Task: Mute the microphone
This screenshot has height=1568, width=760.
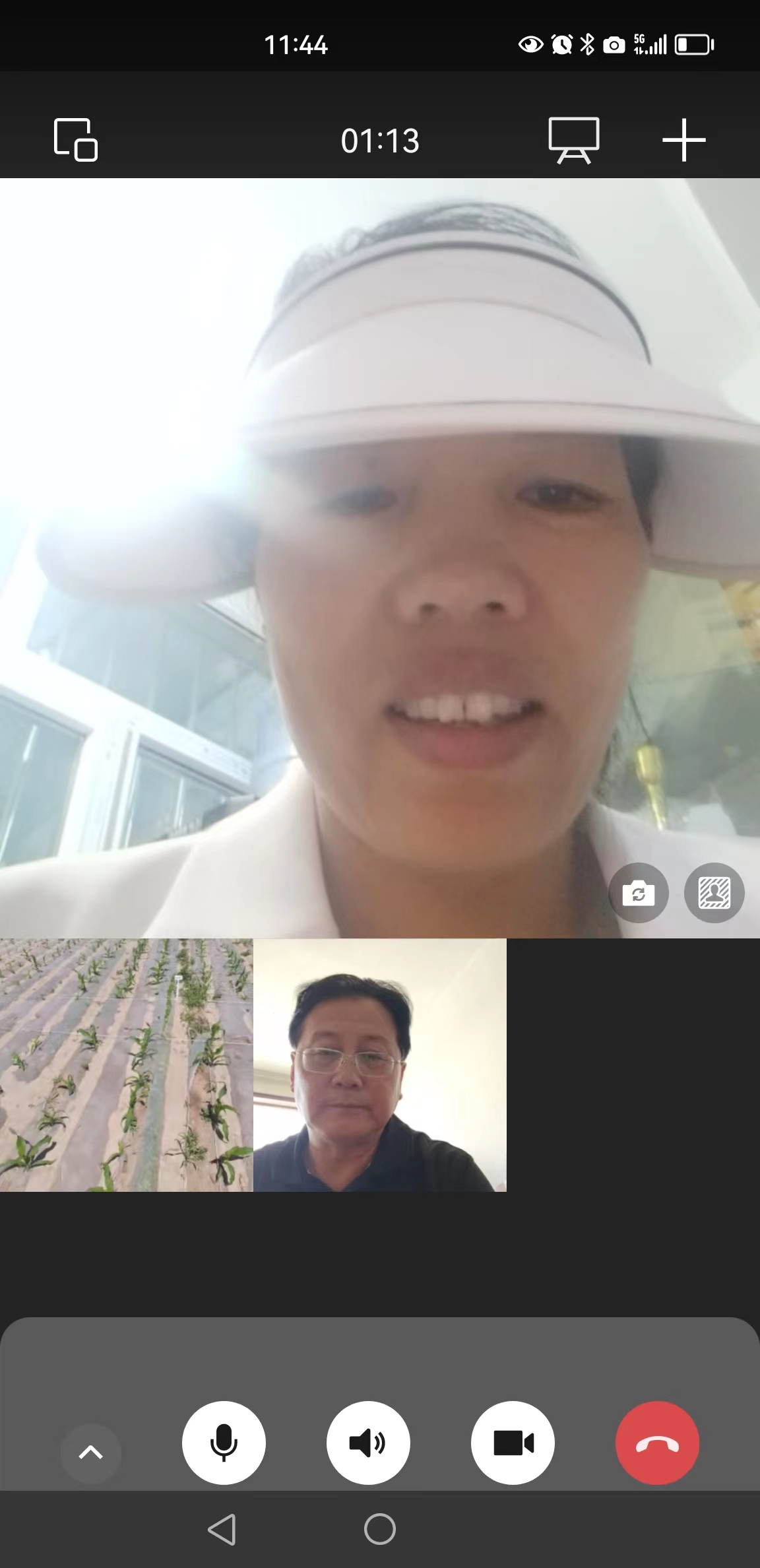Action: [x=224, y=1443]
